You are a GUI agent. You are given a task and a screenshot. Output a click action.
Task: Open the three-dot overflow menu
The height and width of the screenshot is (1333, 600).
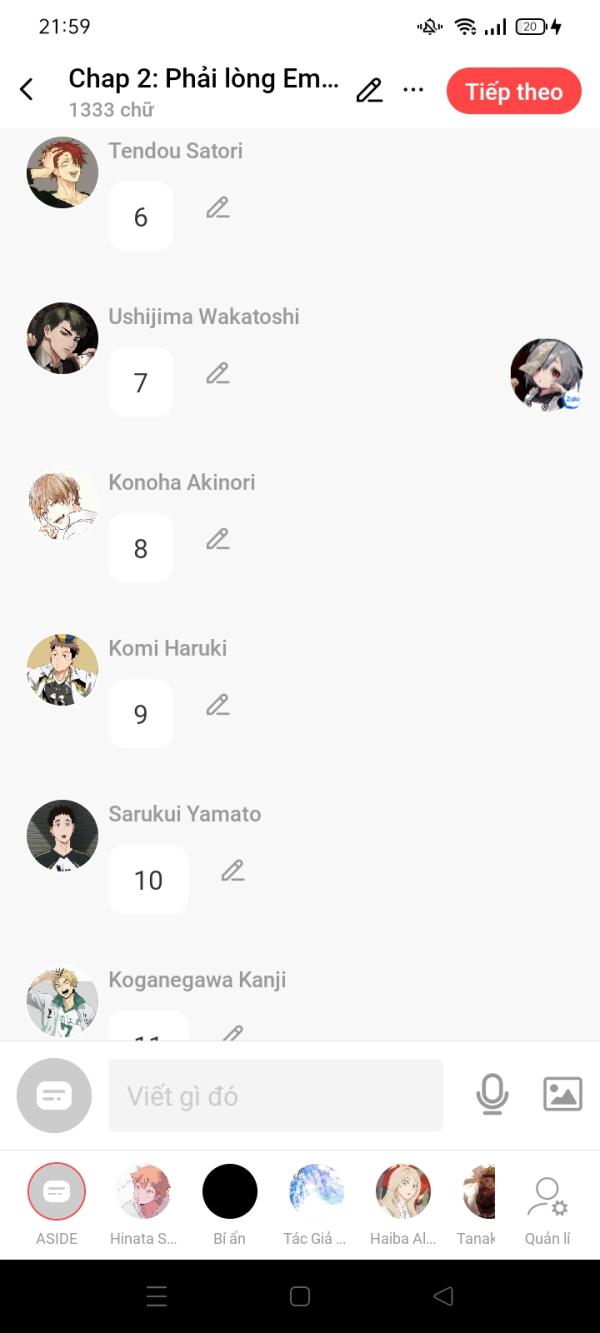(413, 90)
